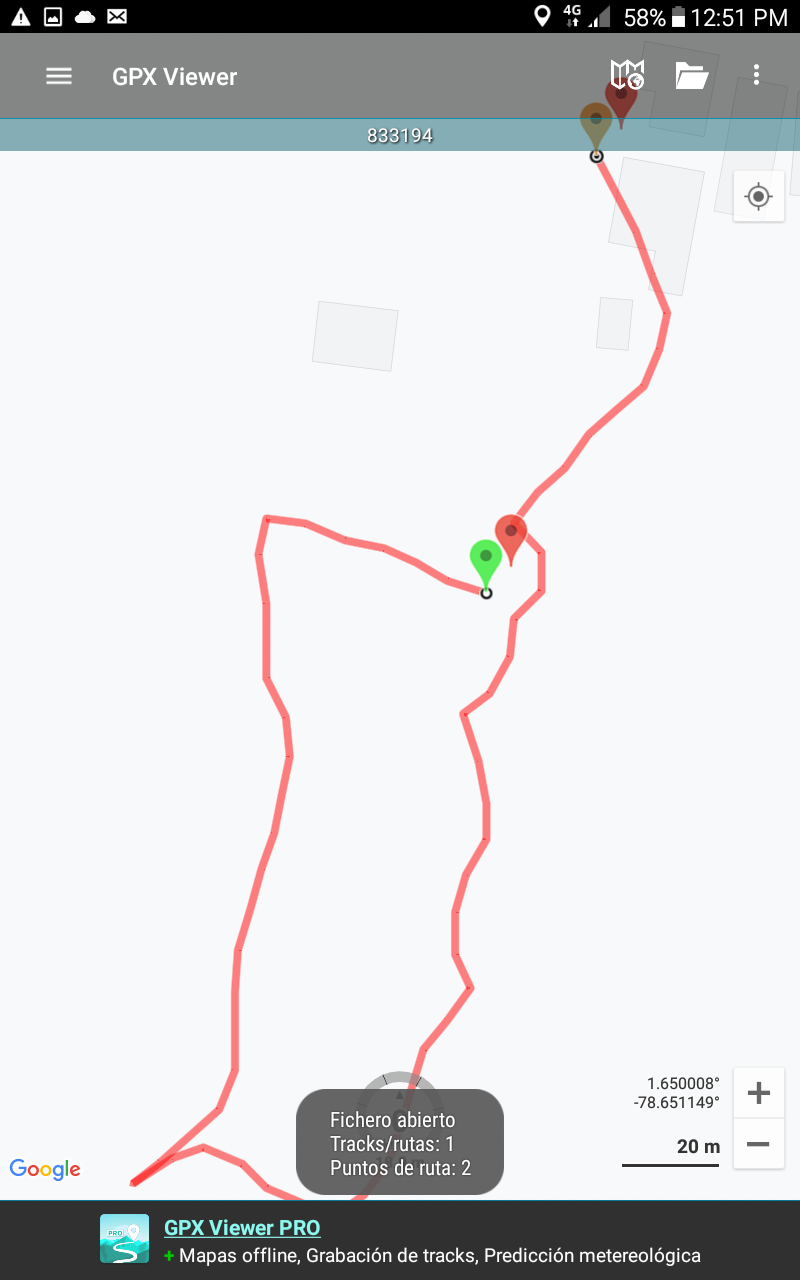Open a file with the folder icon
800x1280 pixels.
pyautogui.click(x=691, y=76)
